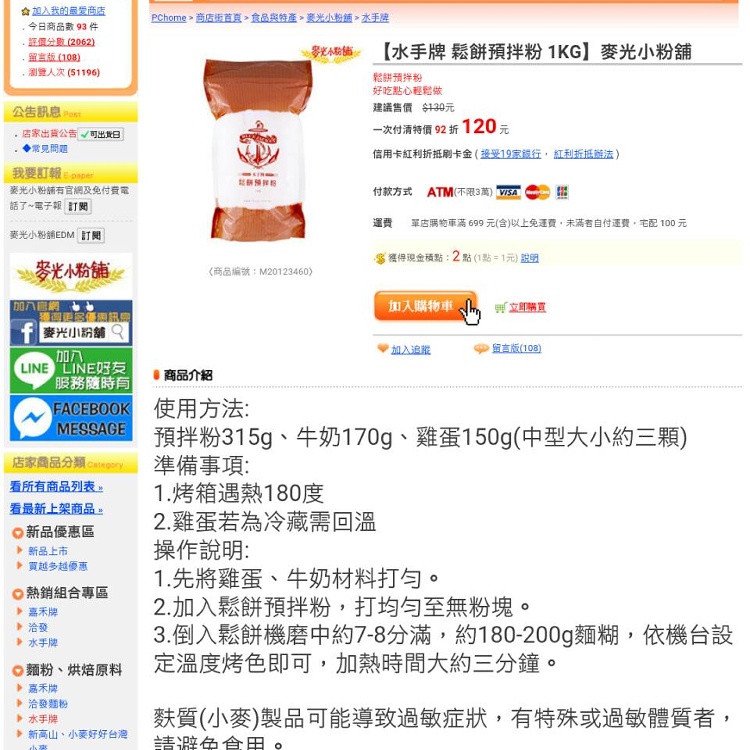Open 新品上市 under 新品優惠區
This screenshot has width=750, height=750.
pyautogui.click(x=47, y=551)
